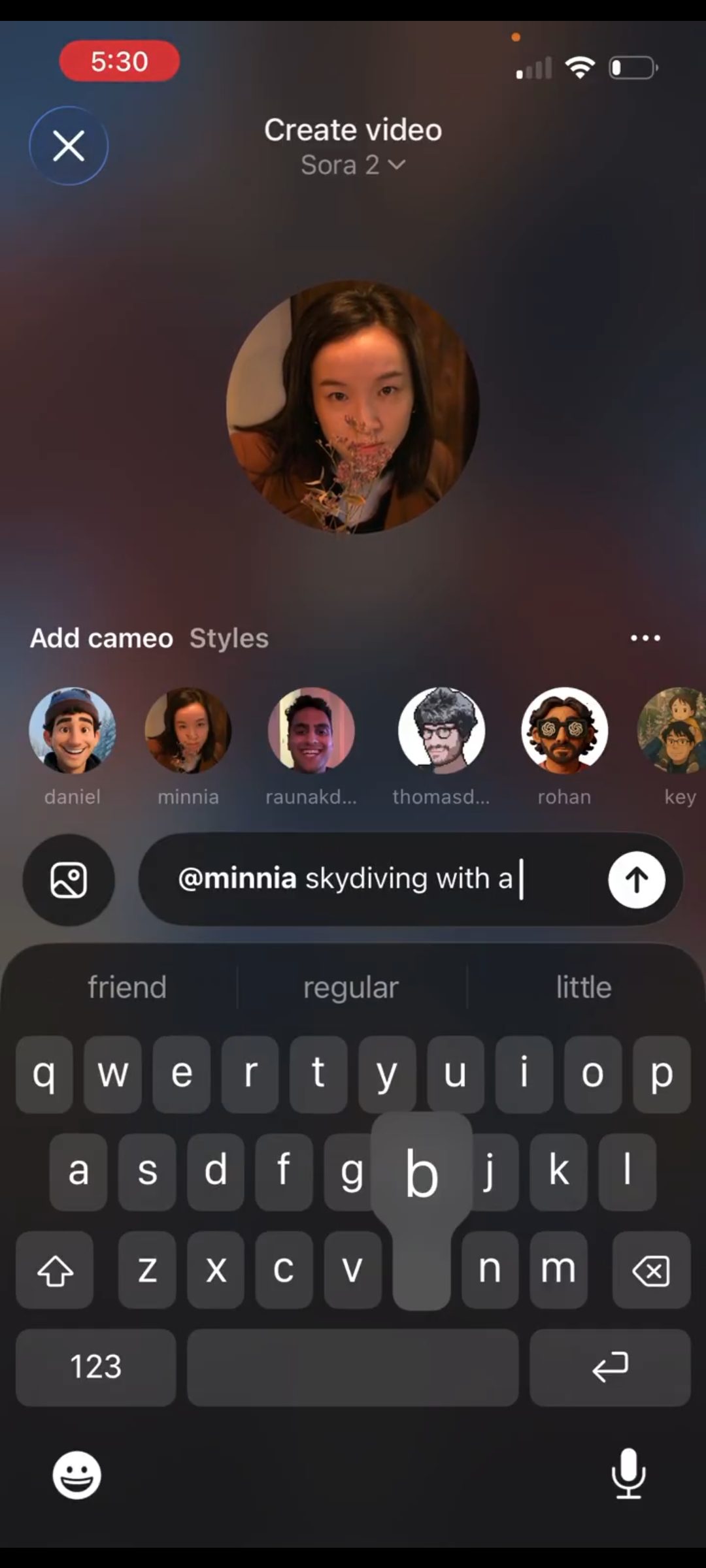The image size is (706, 1568).
Task: Expand the Sora 2 model dropdown
Action: [353, 165]
